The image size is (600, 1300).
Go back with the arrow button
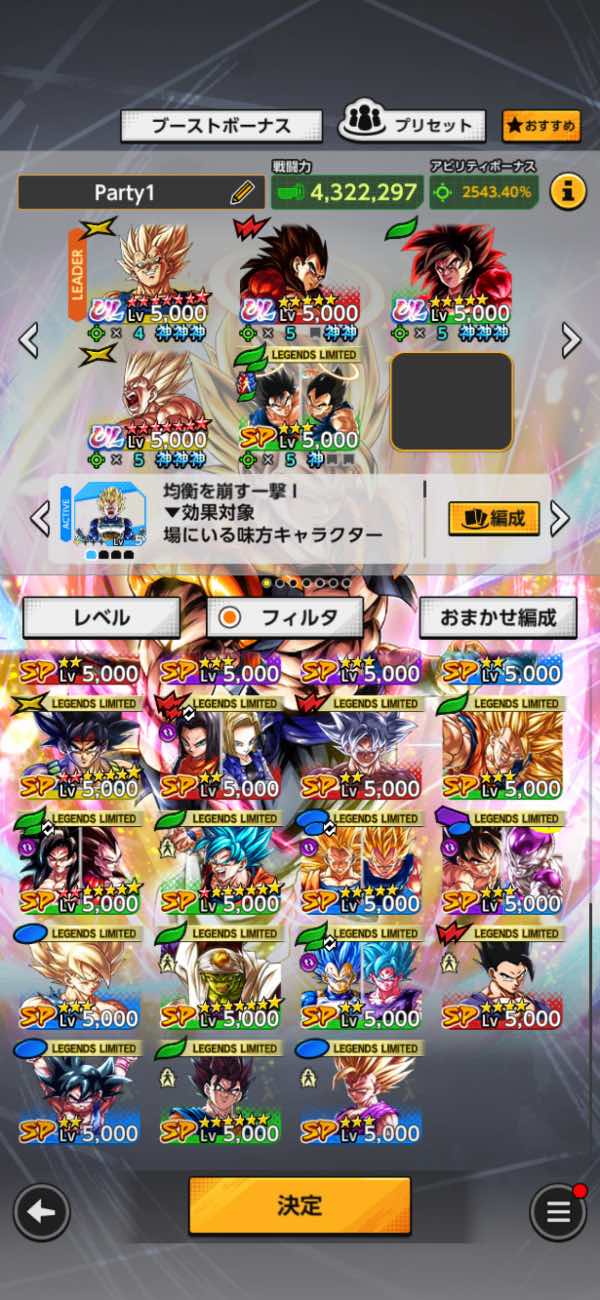(41, 1212)
